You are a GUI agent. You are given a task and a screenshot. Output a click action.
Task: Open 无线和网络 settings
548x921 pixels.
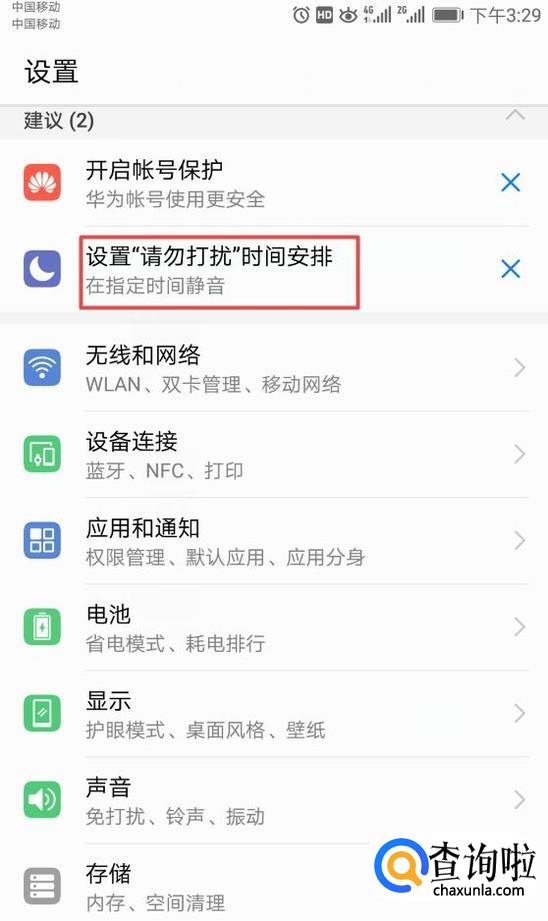(274, 368)
